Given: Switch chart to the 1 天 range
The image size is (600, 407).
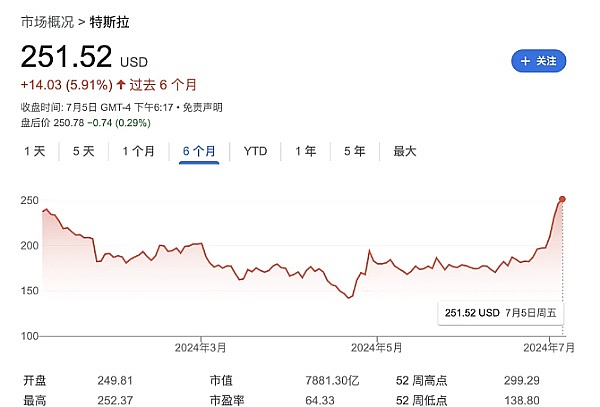Looking at the screenshot, I should pyautogui.click(x=35, y=151).
